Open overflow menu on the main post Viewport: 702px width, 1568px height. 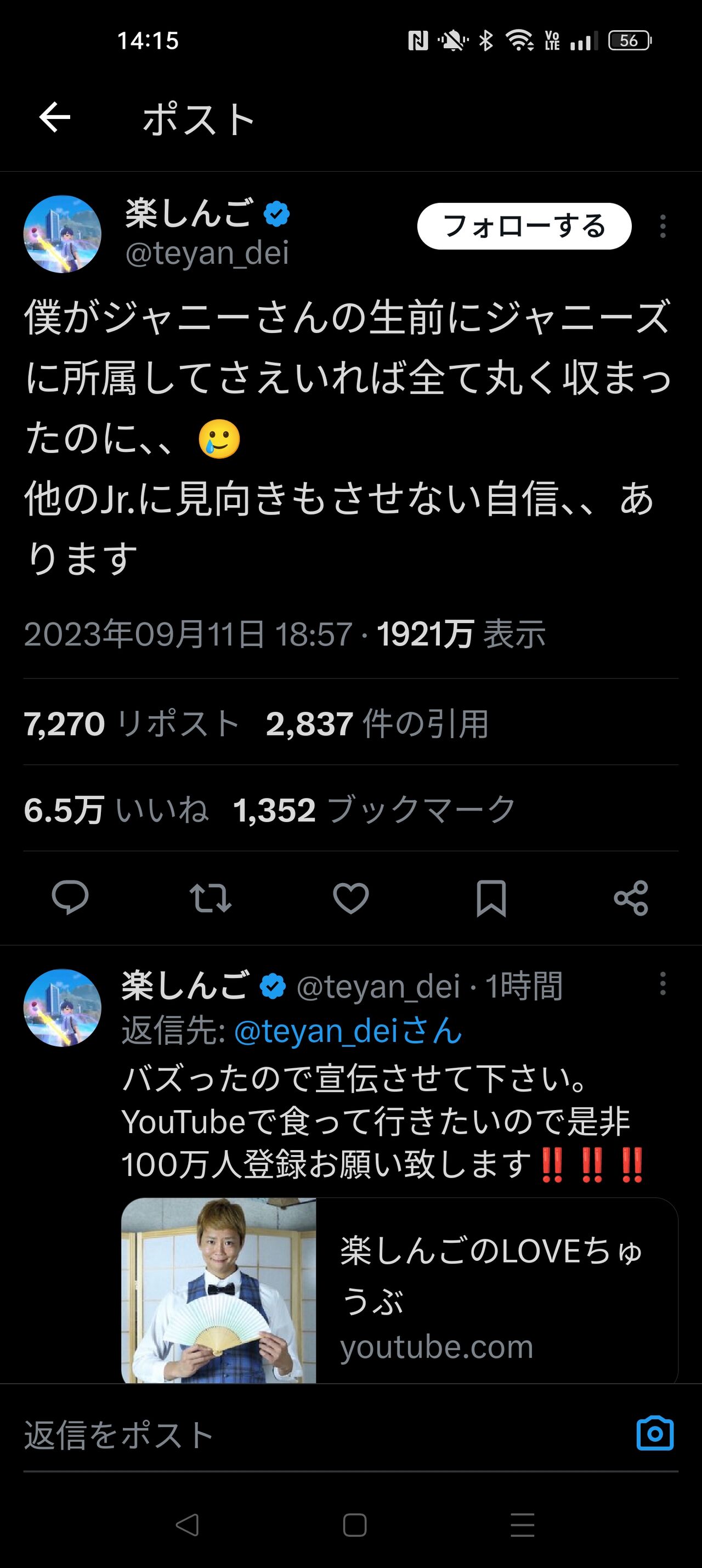click(663, 227)
